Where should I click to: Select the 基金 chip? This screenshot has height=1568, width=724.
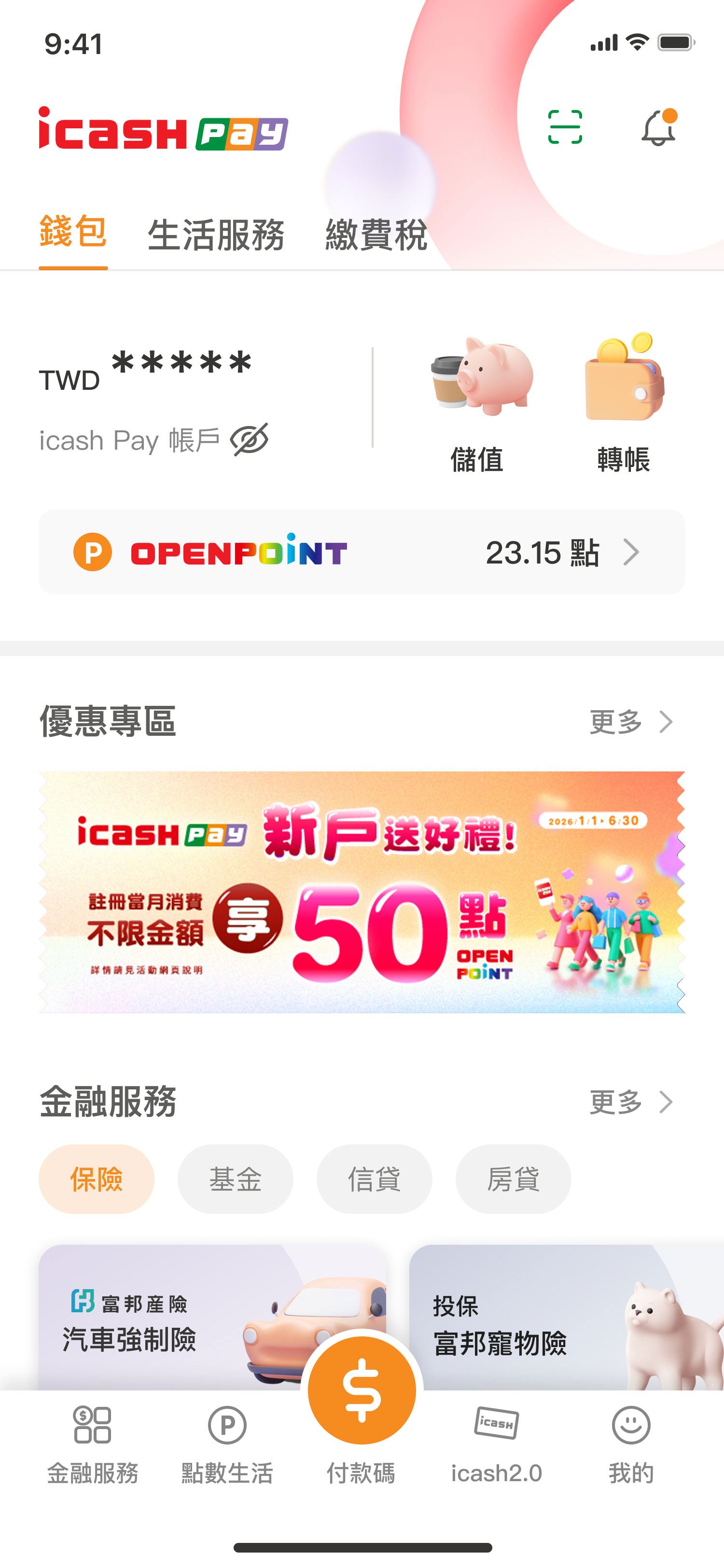pos(235,1179)
